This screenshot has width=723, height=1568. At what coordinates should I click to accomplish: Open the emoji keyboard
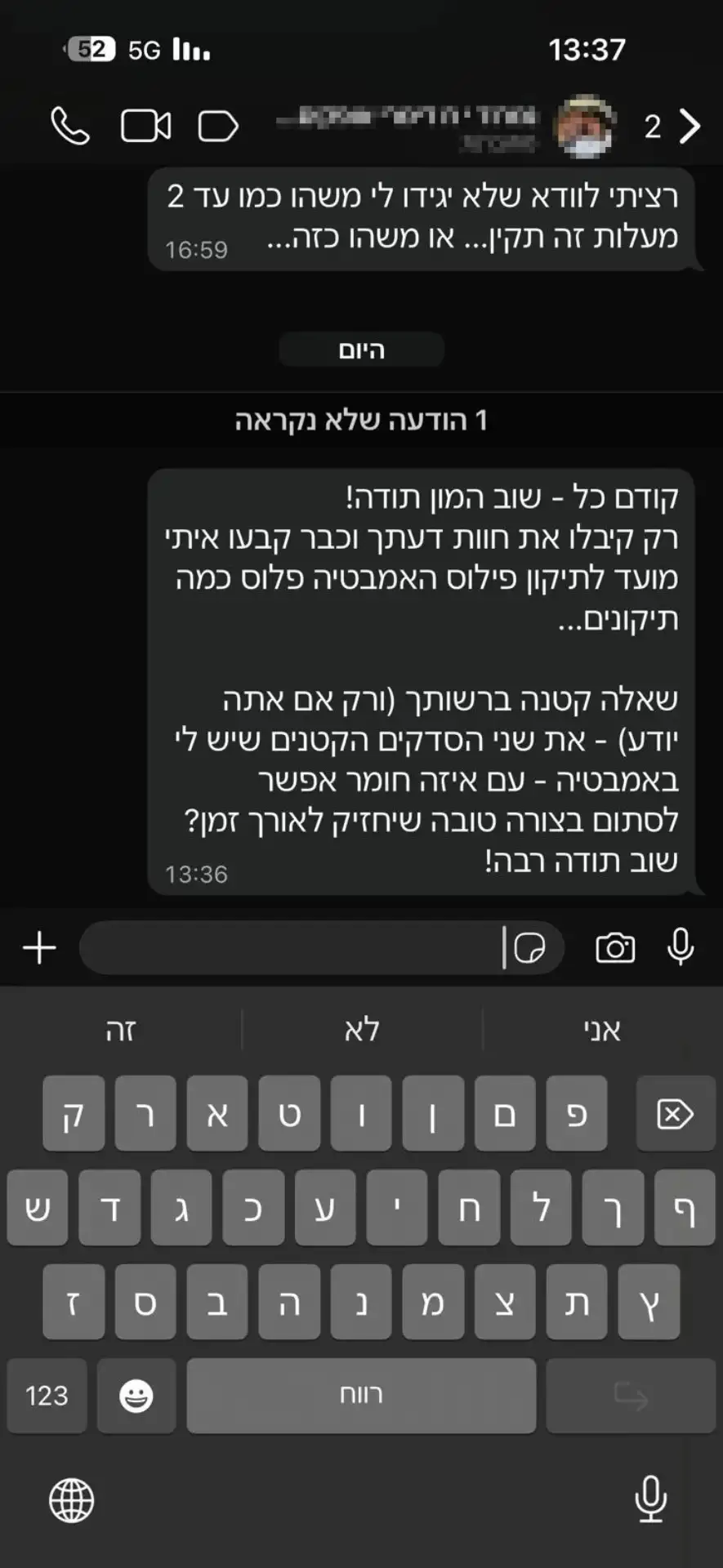[x=136, y=1396]
